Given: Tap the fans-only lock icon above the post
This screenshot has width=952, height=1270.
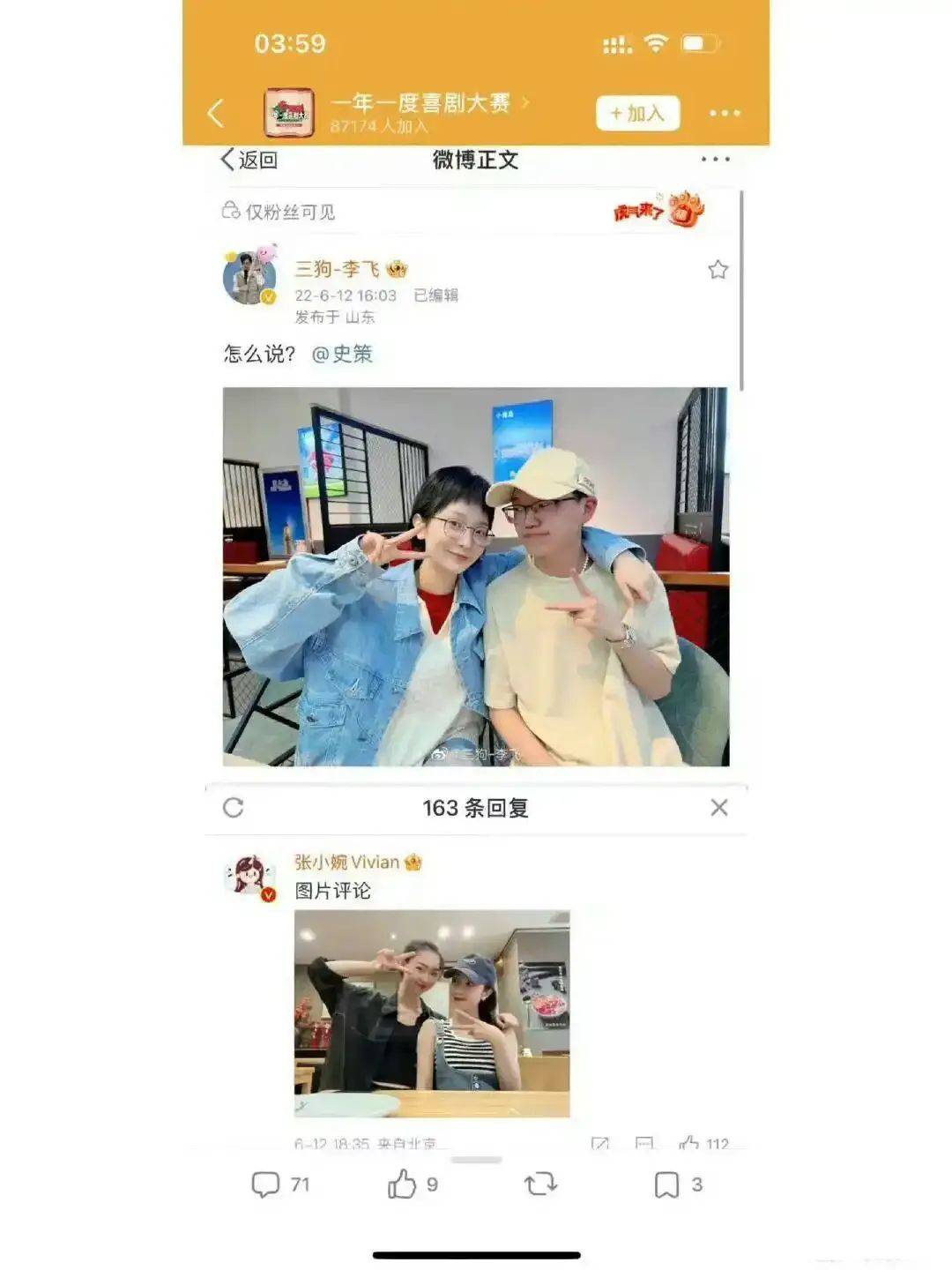Looking at the screenshot, I should tap(231, 210).
